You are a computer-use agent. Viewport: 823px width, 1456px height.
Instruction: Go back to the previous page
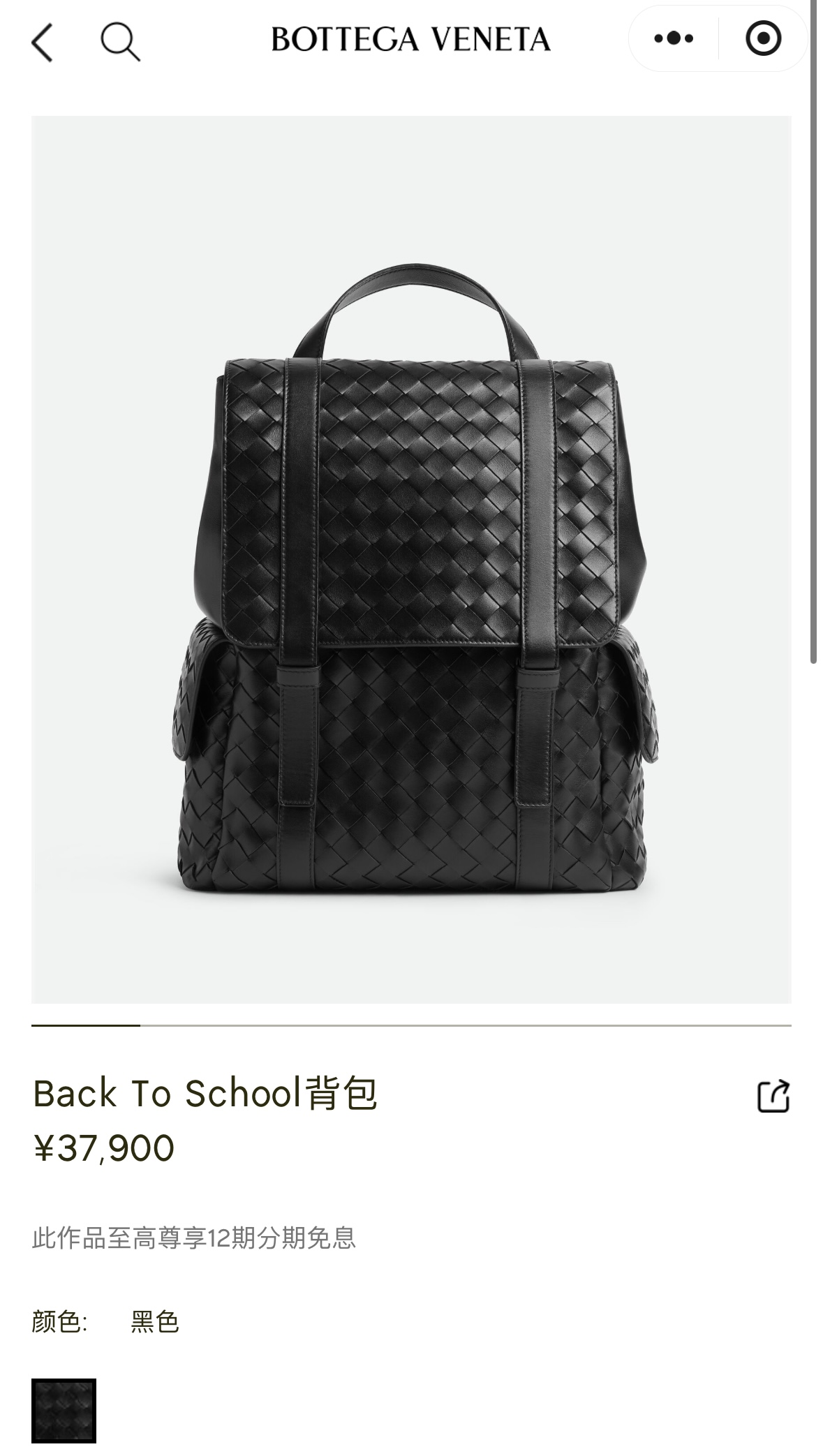43,42
